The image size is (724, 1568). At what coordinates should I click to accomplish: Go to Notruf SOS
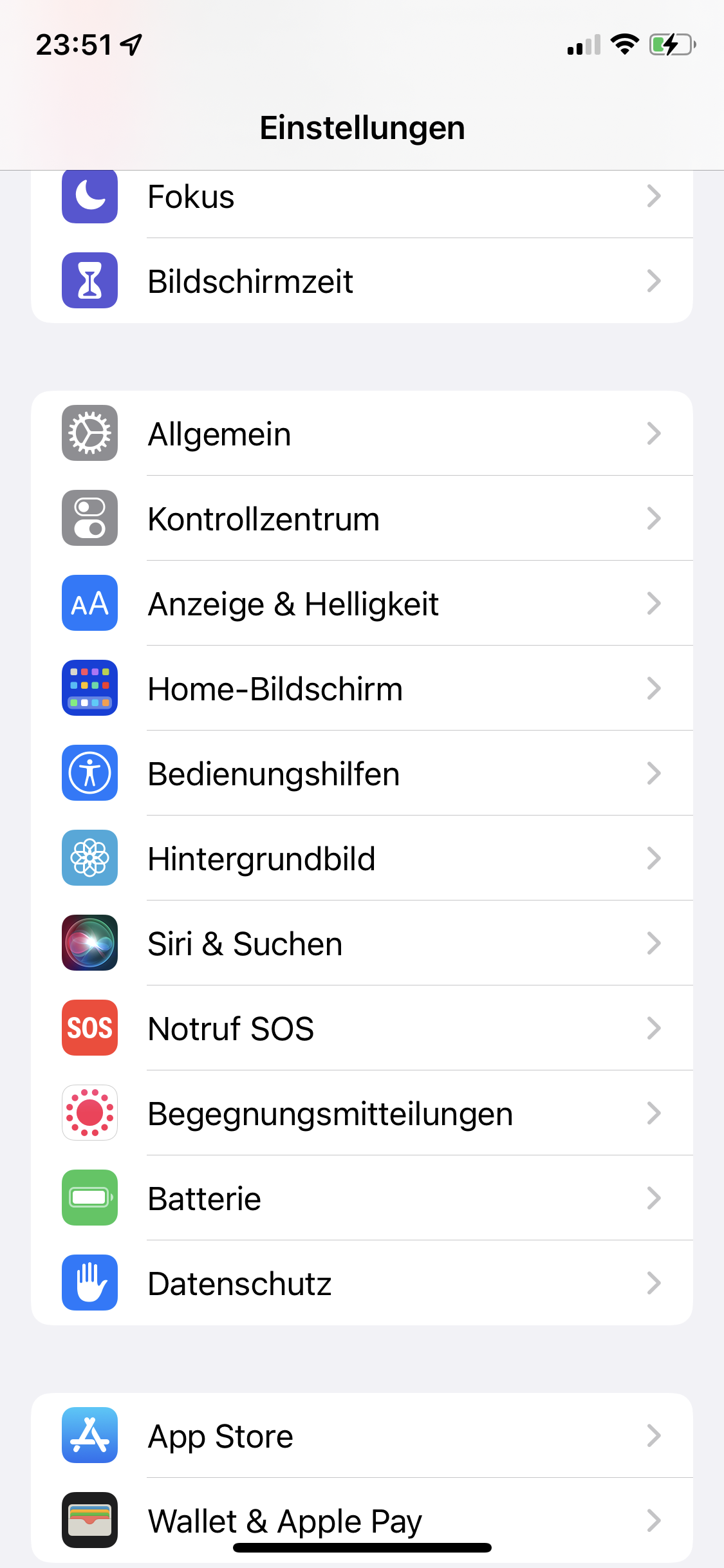pos(360,1029)
